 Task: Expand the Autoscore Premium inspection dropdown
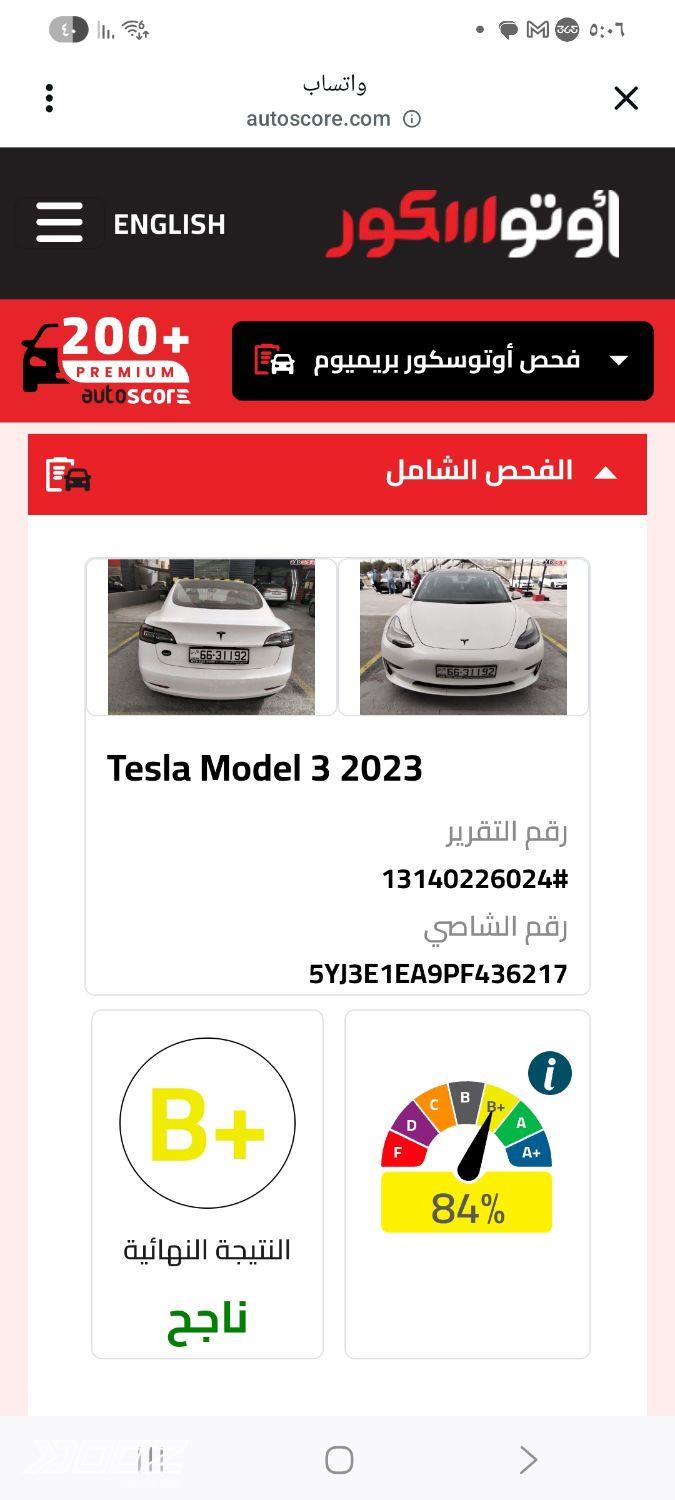(x=443, y=361)
